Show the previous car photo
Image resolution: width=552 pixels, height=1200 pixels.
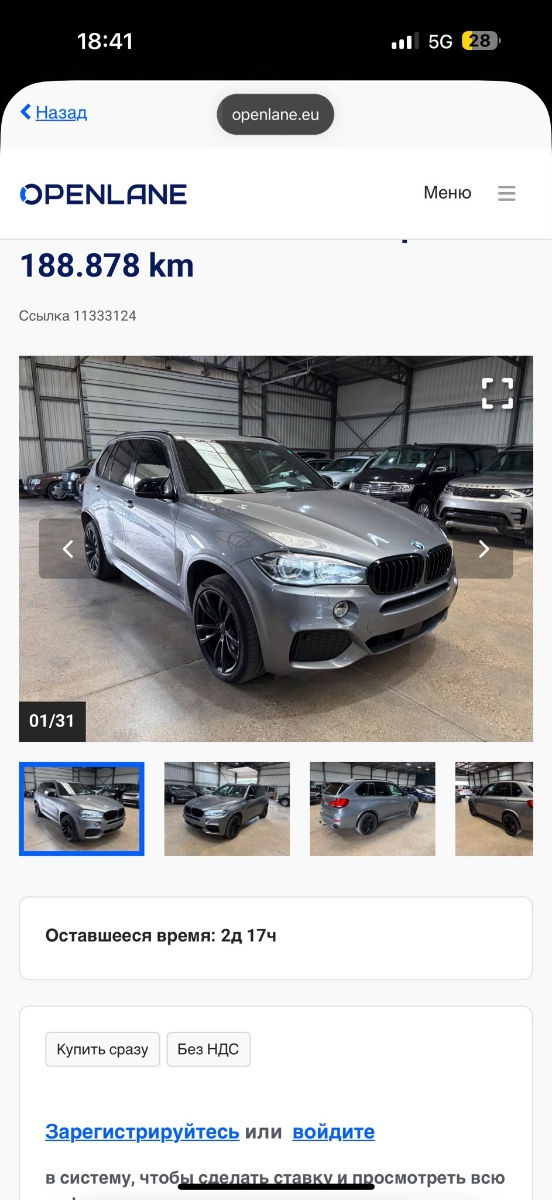[x=68, y=548]
